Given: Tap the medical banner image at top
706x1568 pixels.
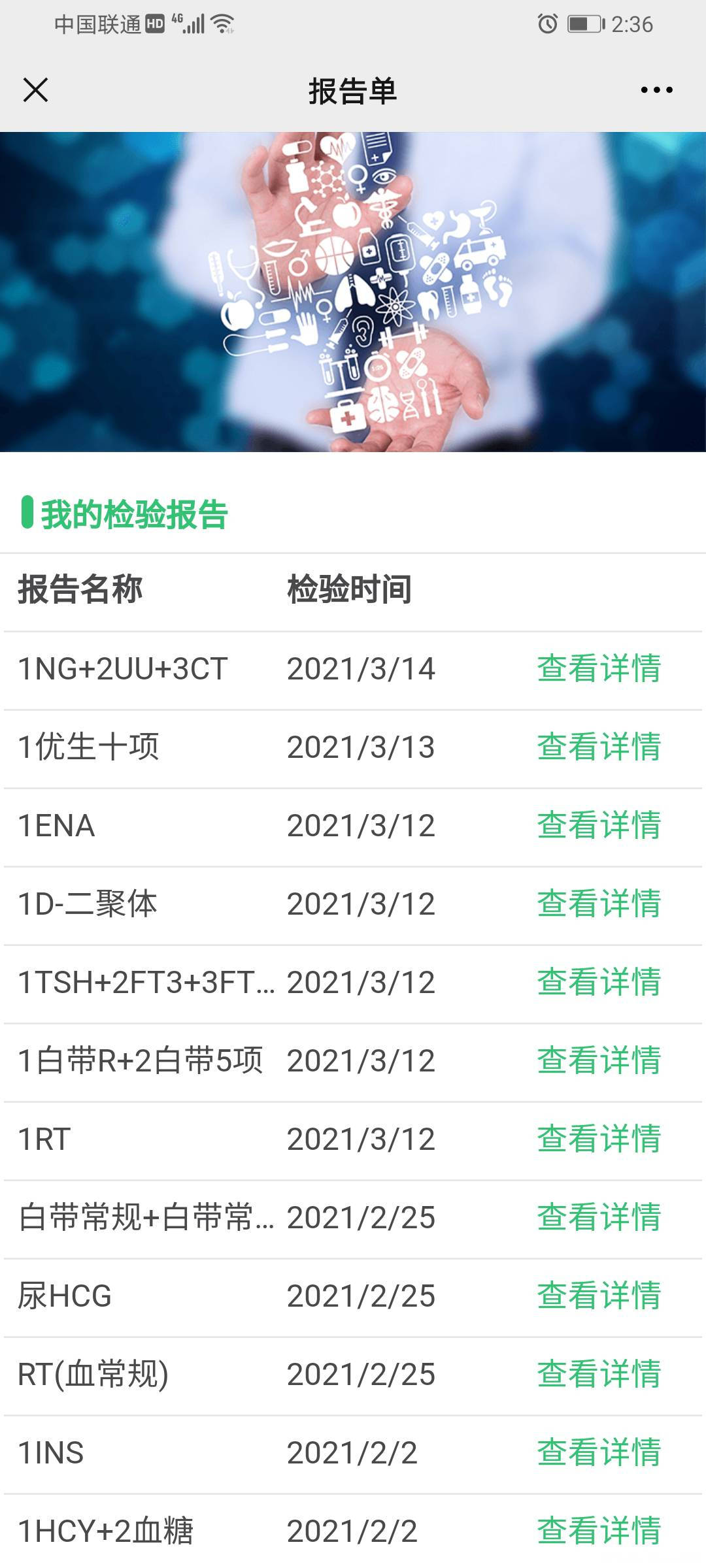Looking at the screenshot, I should pos(353,292).
